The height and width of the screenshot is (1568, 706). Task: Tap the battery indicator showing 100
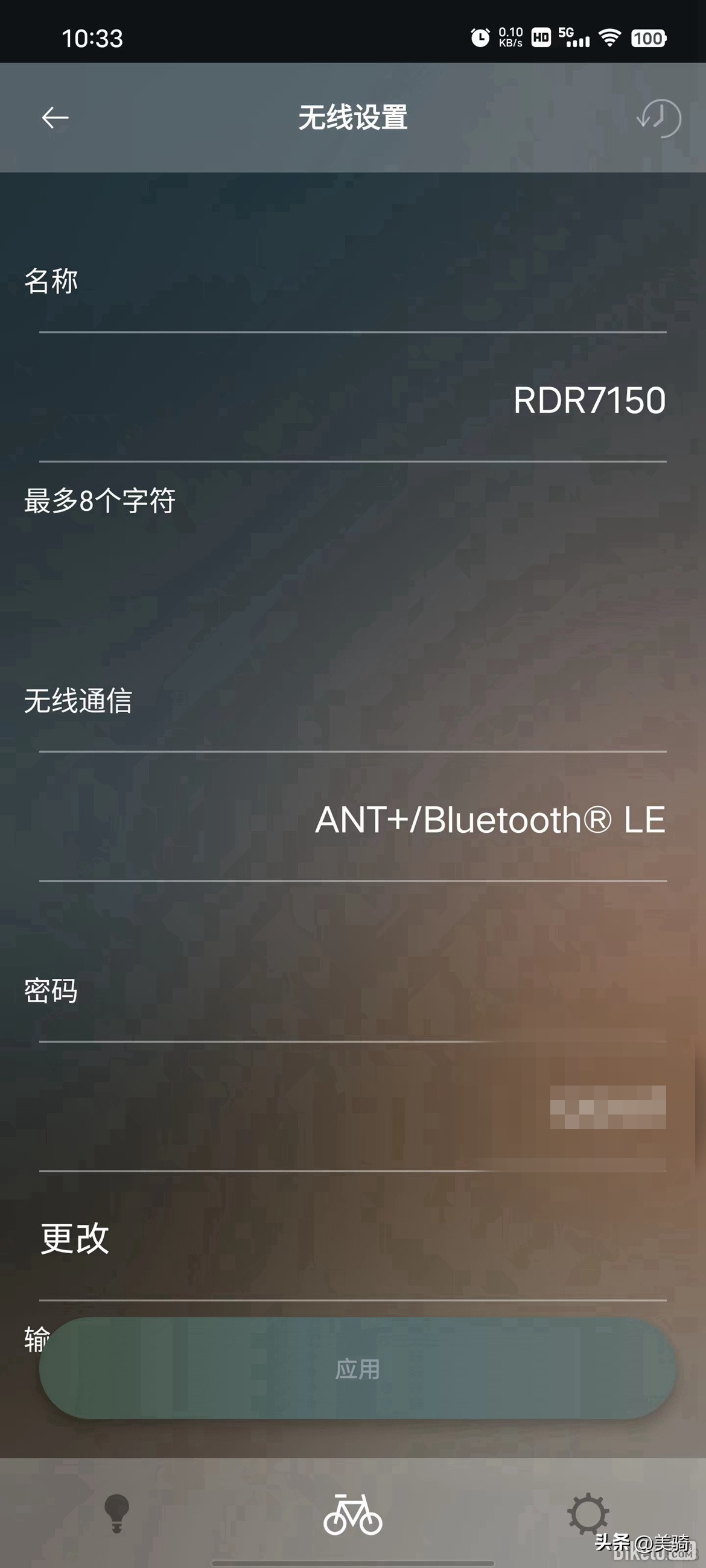649,39
